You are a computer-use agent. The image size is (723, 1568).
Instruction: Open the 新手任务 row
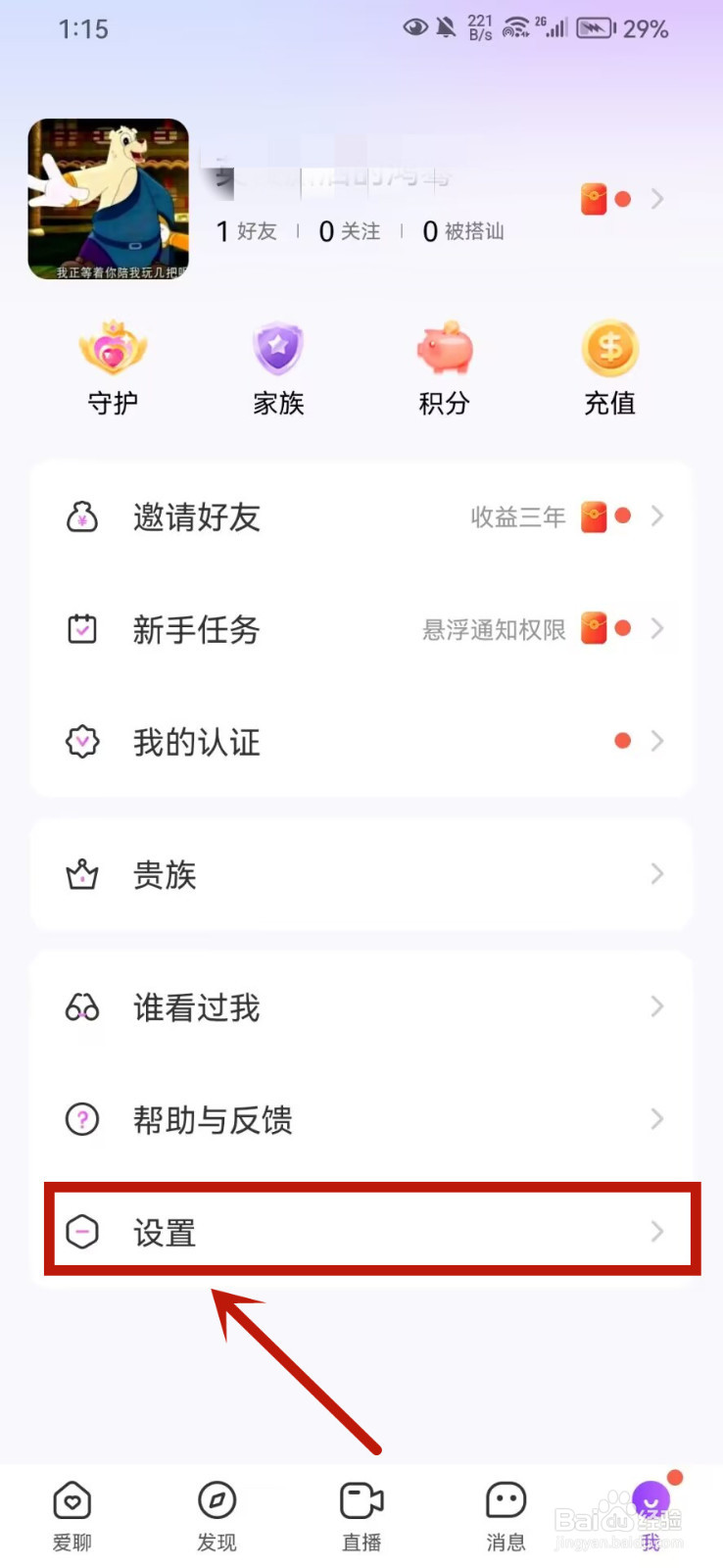coord(361,629)
